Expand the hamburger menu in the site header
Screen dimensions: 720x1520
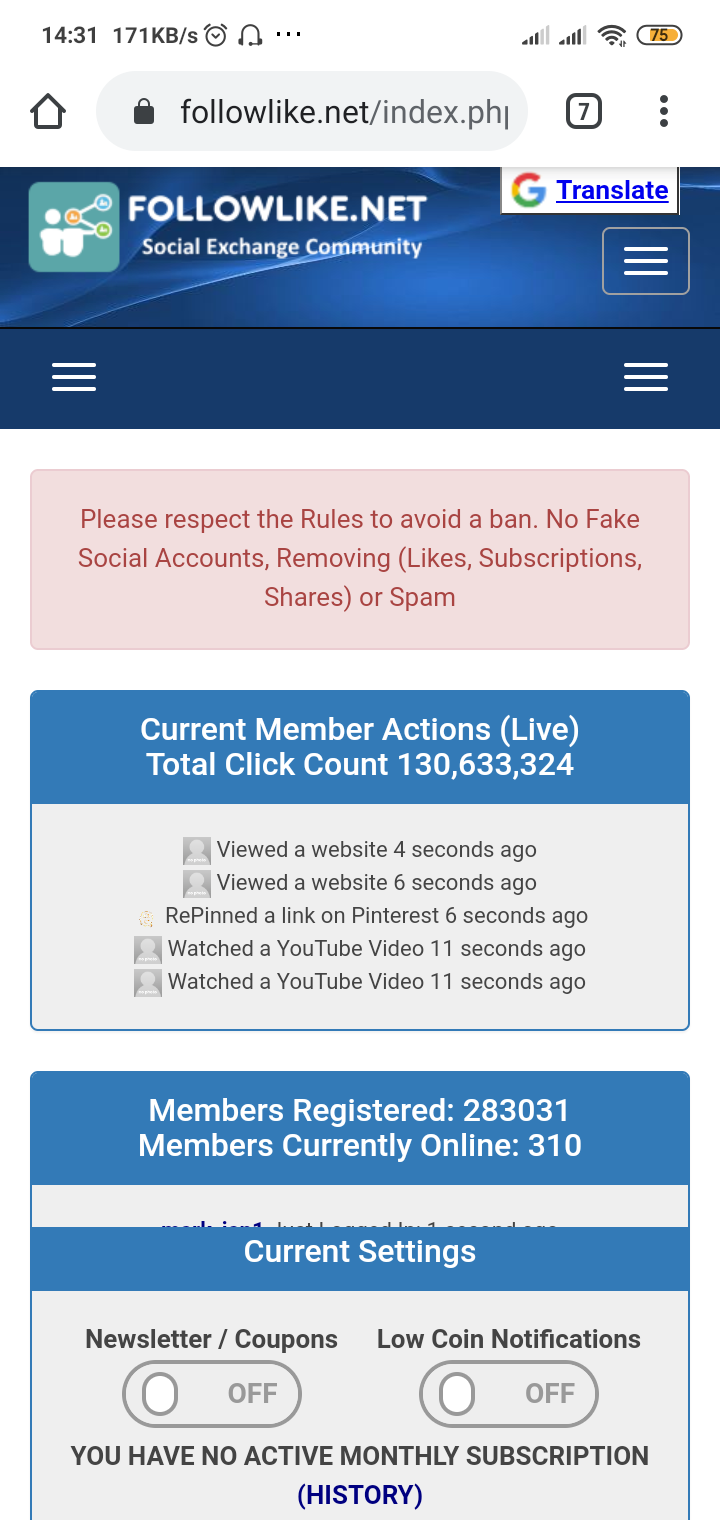[x=645, y=261]
